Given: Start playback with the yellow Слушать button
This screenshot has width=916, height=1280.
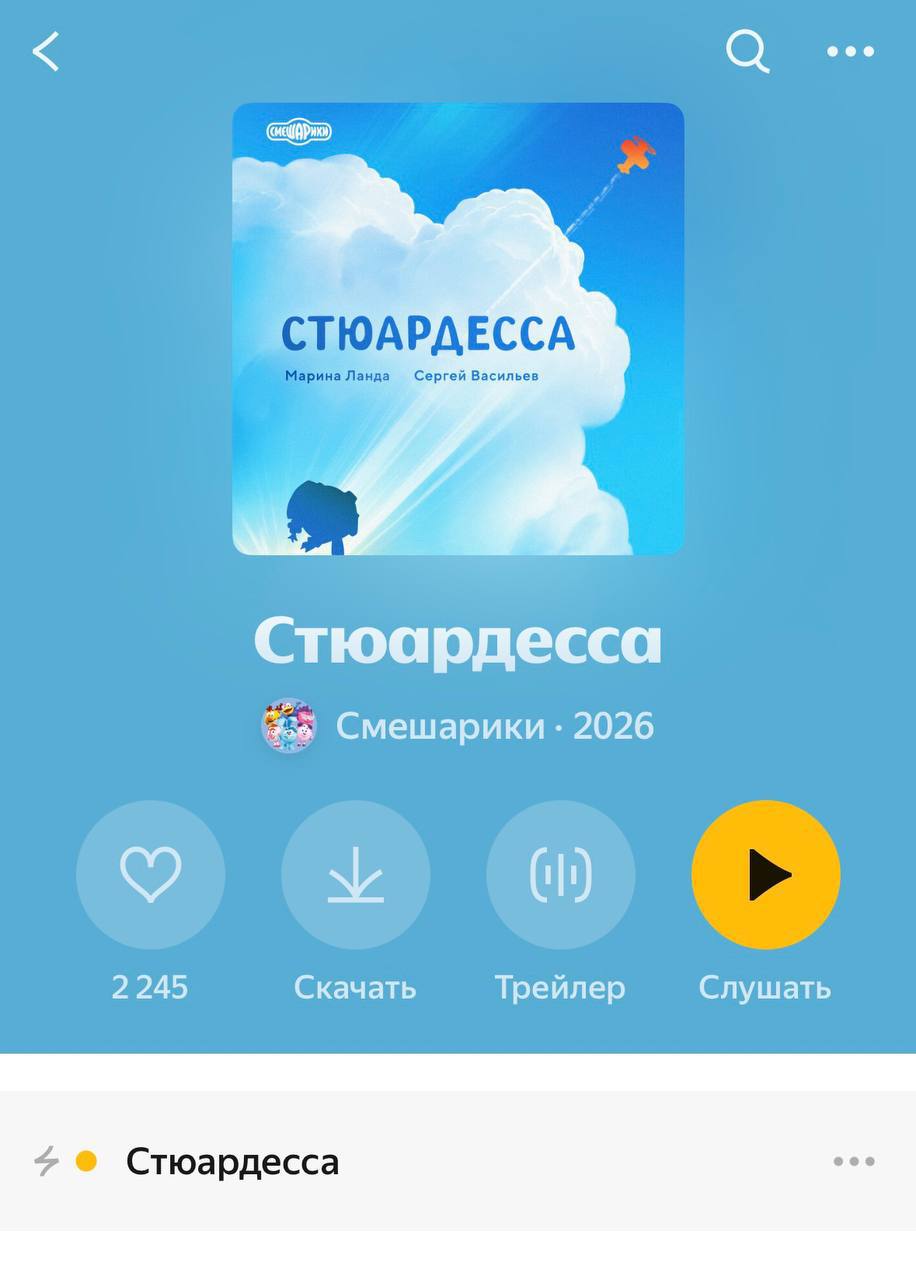Looking at the screenshot, I should 766,874.
